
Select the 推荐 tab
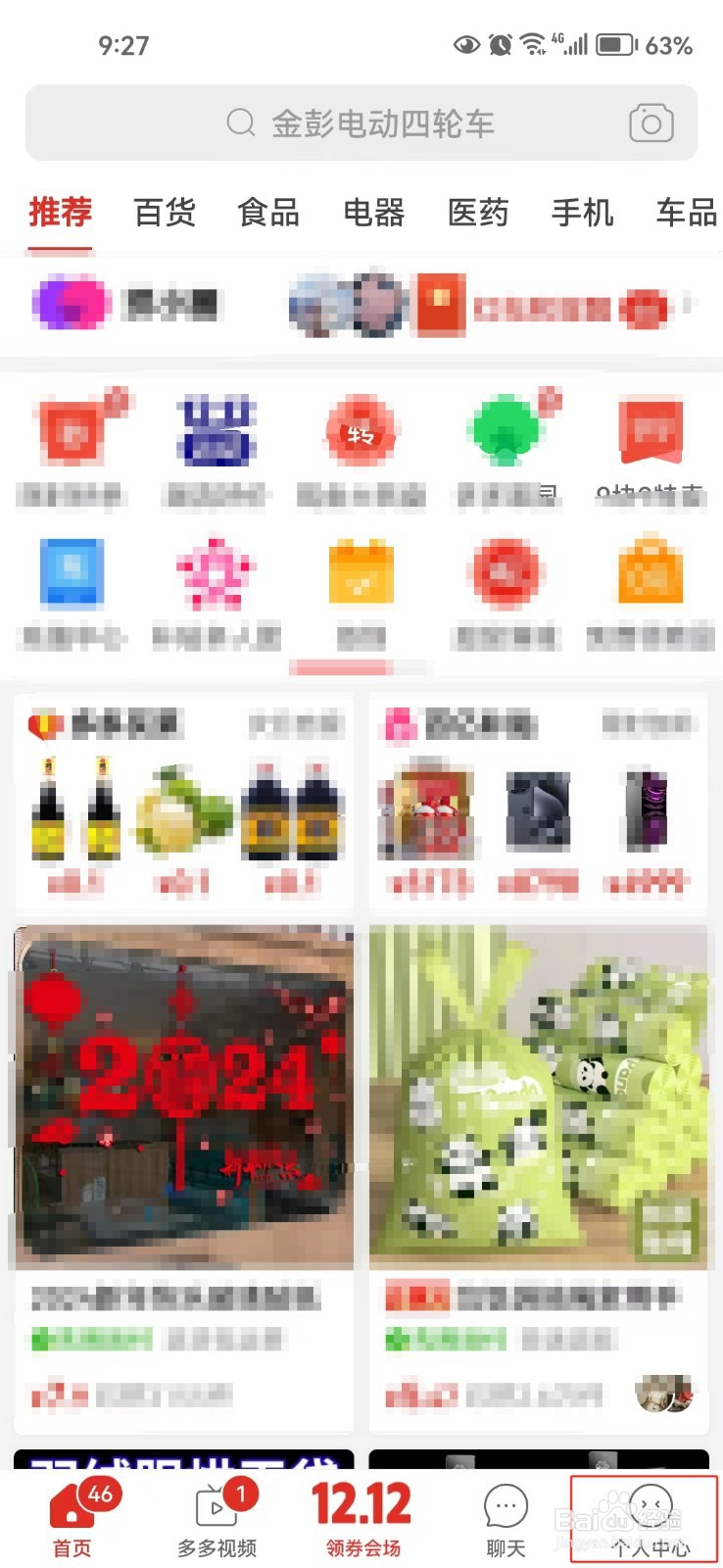[60, 212]
